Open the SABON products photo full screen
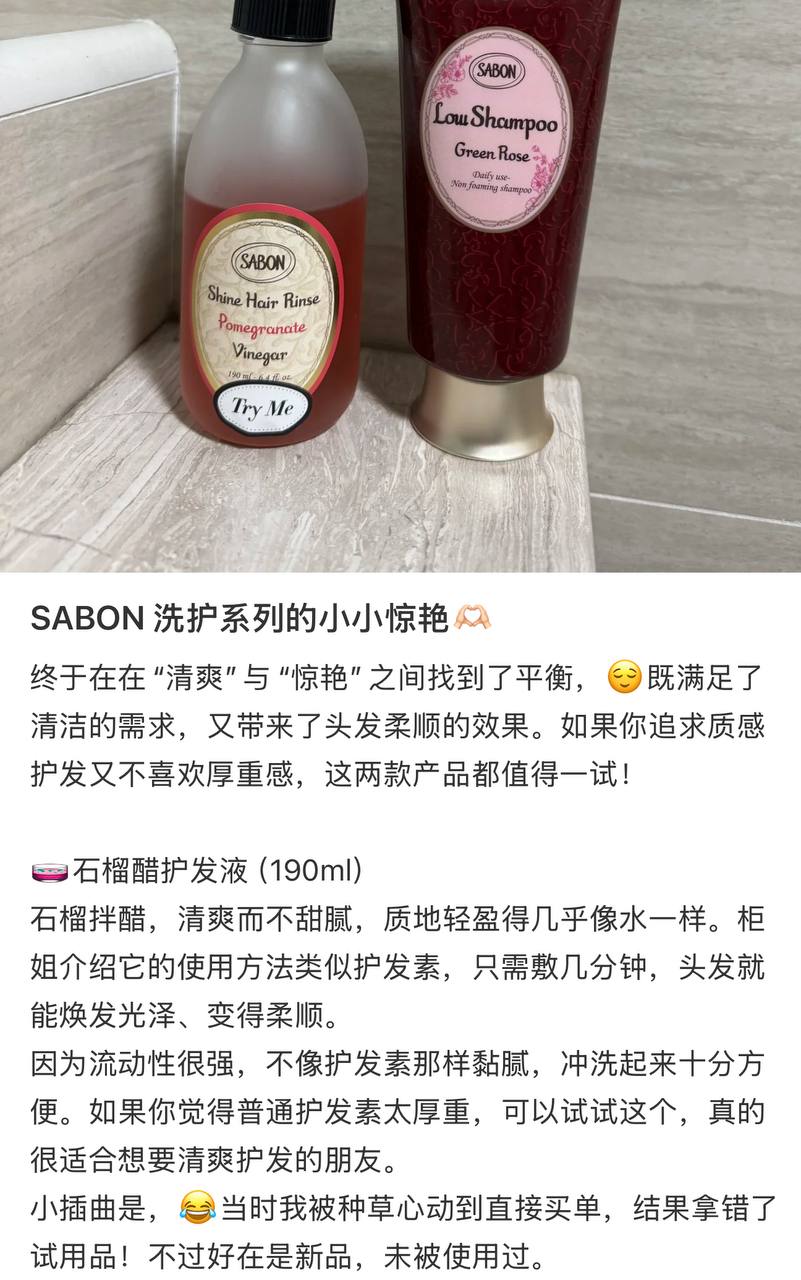The height and width of the screenshot is (1280, 801). coord(400,285)
